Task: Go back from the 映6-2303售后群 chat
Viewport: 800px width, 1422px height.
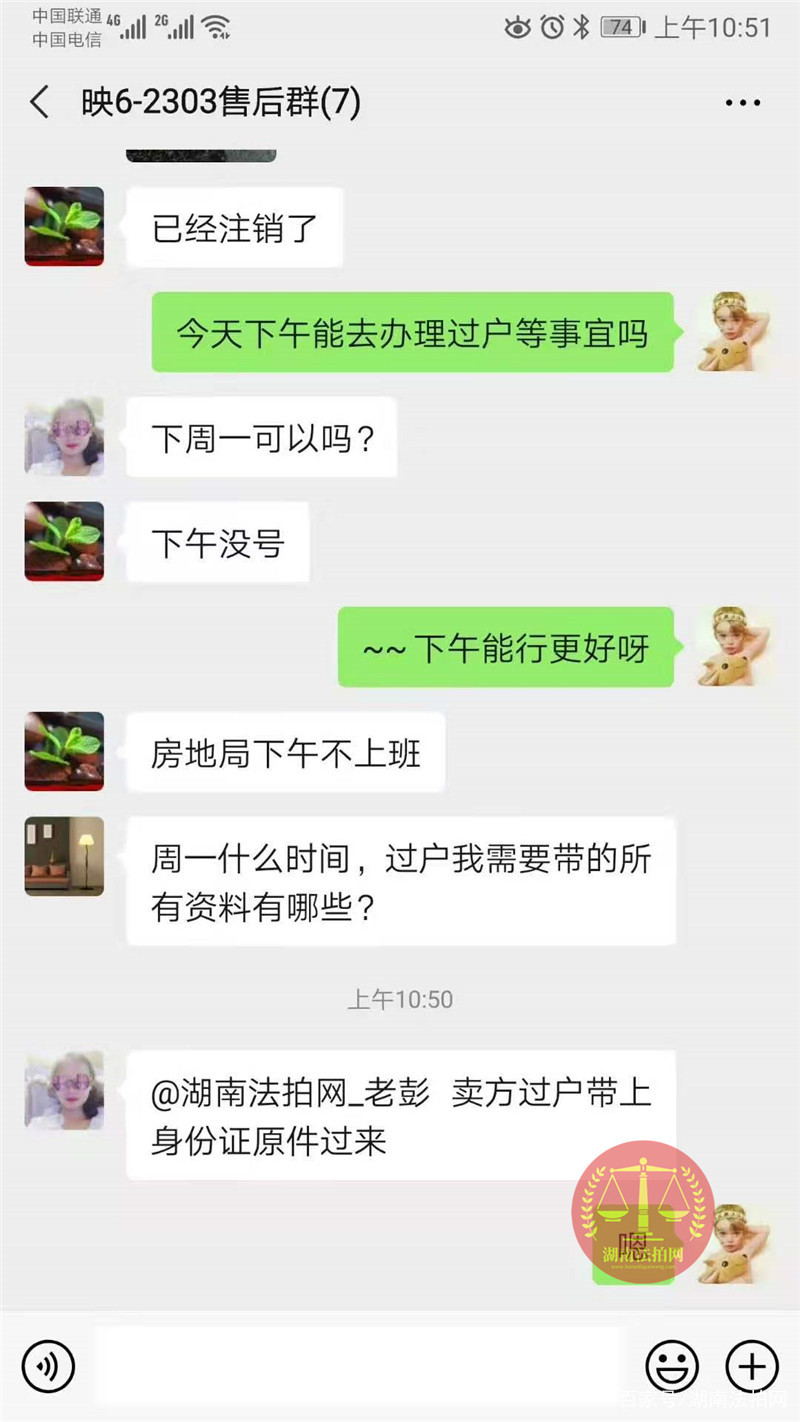Action: pyautogui.click(x=40, y=102)
